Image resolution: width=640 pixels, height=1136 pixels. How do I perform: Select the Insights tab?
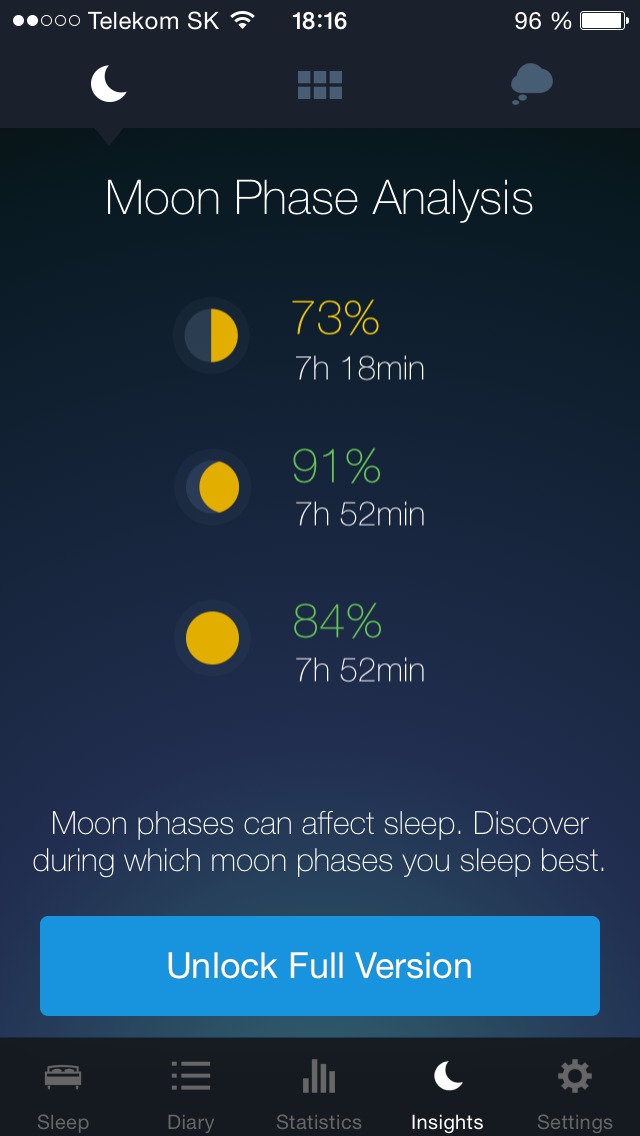447,1092
